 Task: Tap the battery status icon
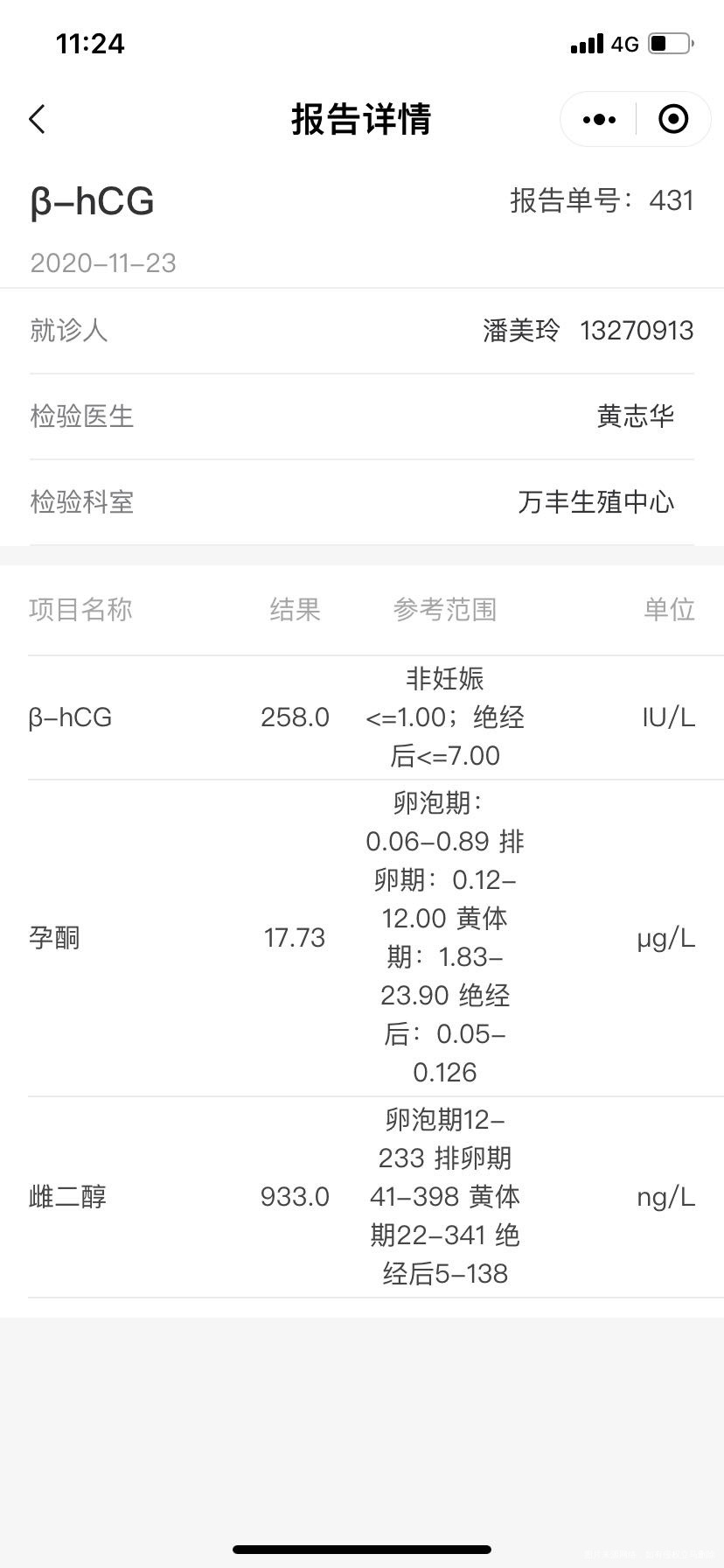pos(669,42)
